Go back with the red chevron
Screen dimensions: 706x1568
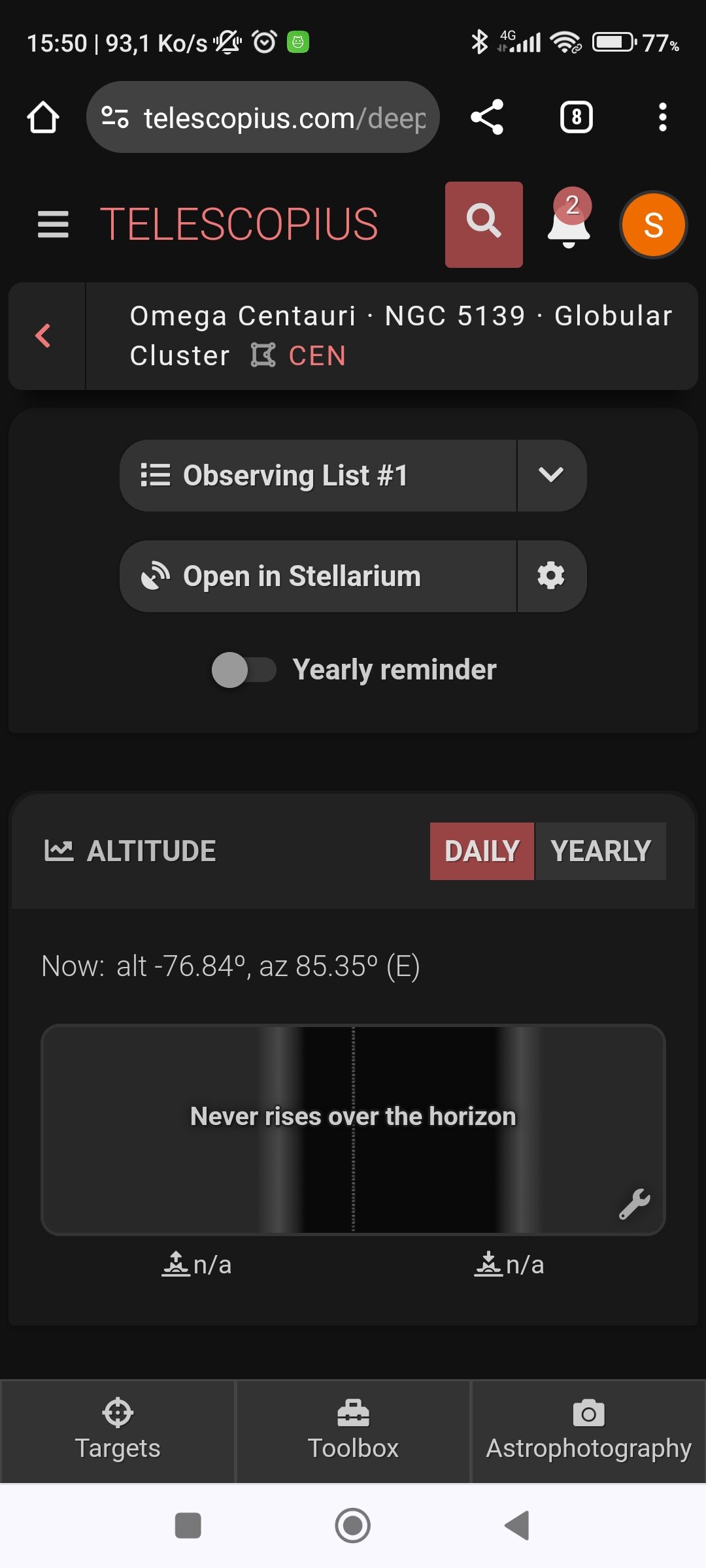coord(44,336)
